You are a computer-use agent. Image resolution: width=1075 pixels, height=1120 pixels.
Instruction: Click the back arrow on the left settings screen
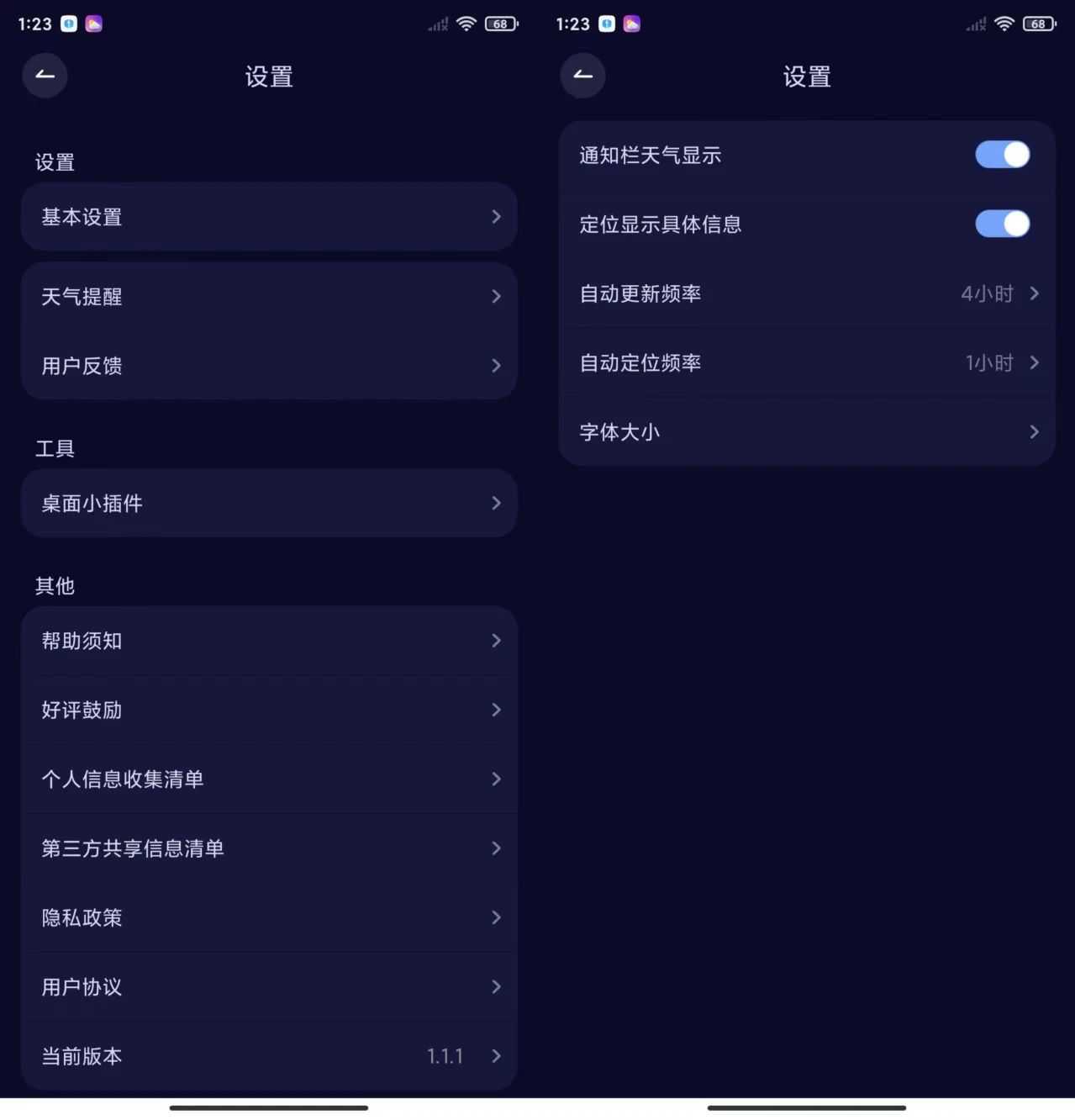coord(45,76)
